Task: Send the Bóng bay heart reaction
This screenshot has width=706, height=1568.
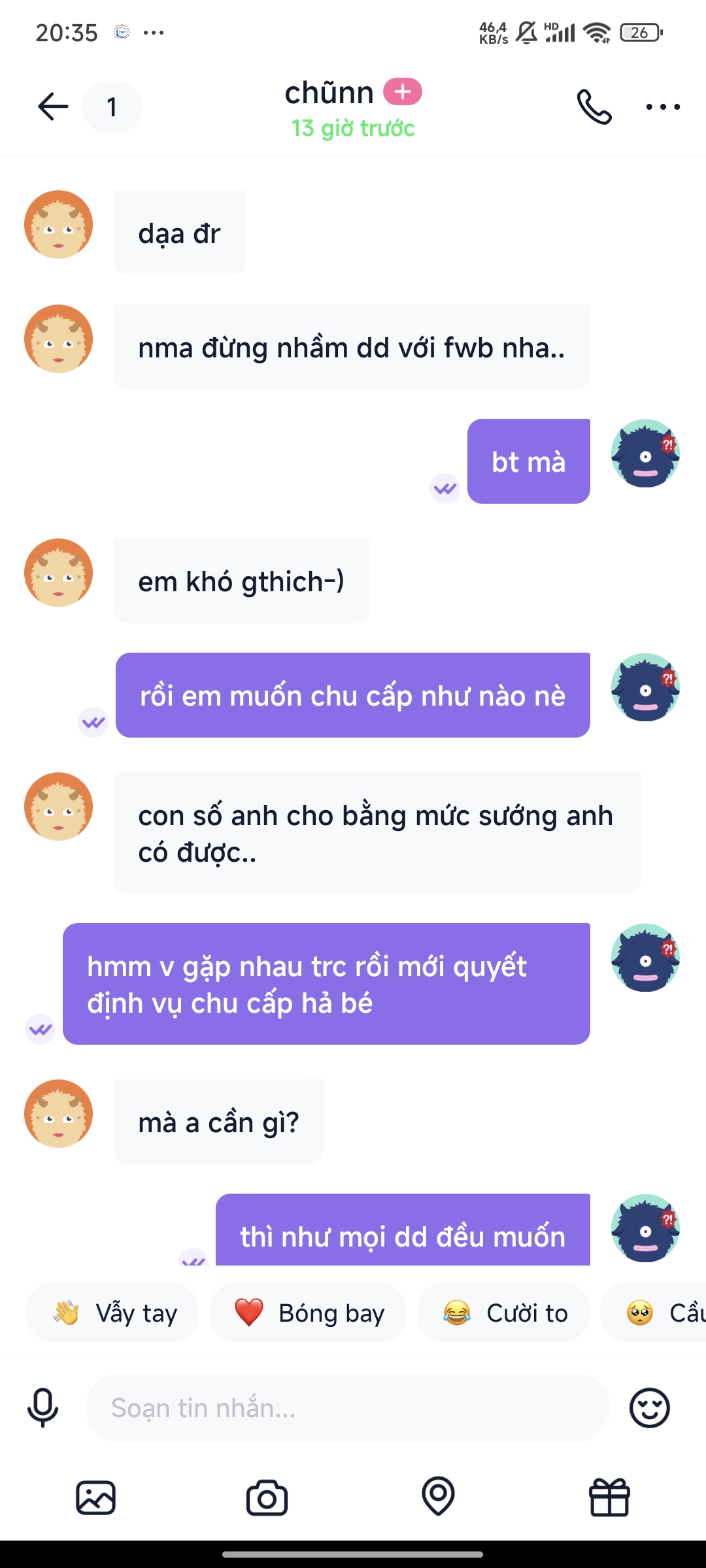Action: click(308, 1313)
